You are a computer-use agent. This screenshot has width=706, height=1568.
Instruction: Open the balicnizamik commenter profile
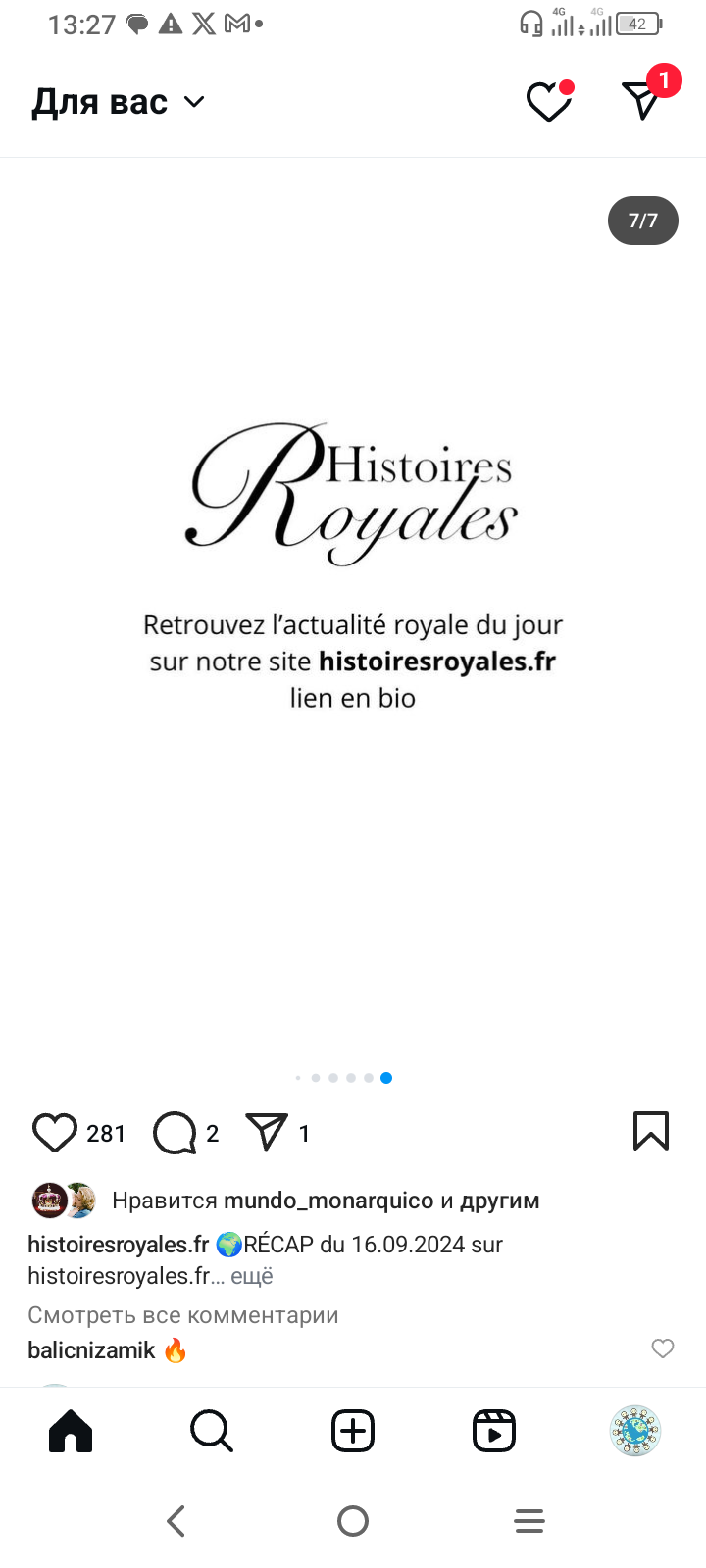pyautogui.click(x=91, y=1350)
